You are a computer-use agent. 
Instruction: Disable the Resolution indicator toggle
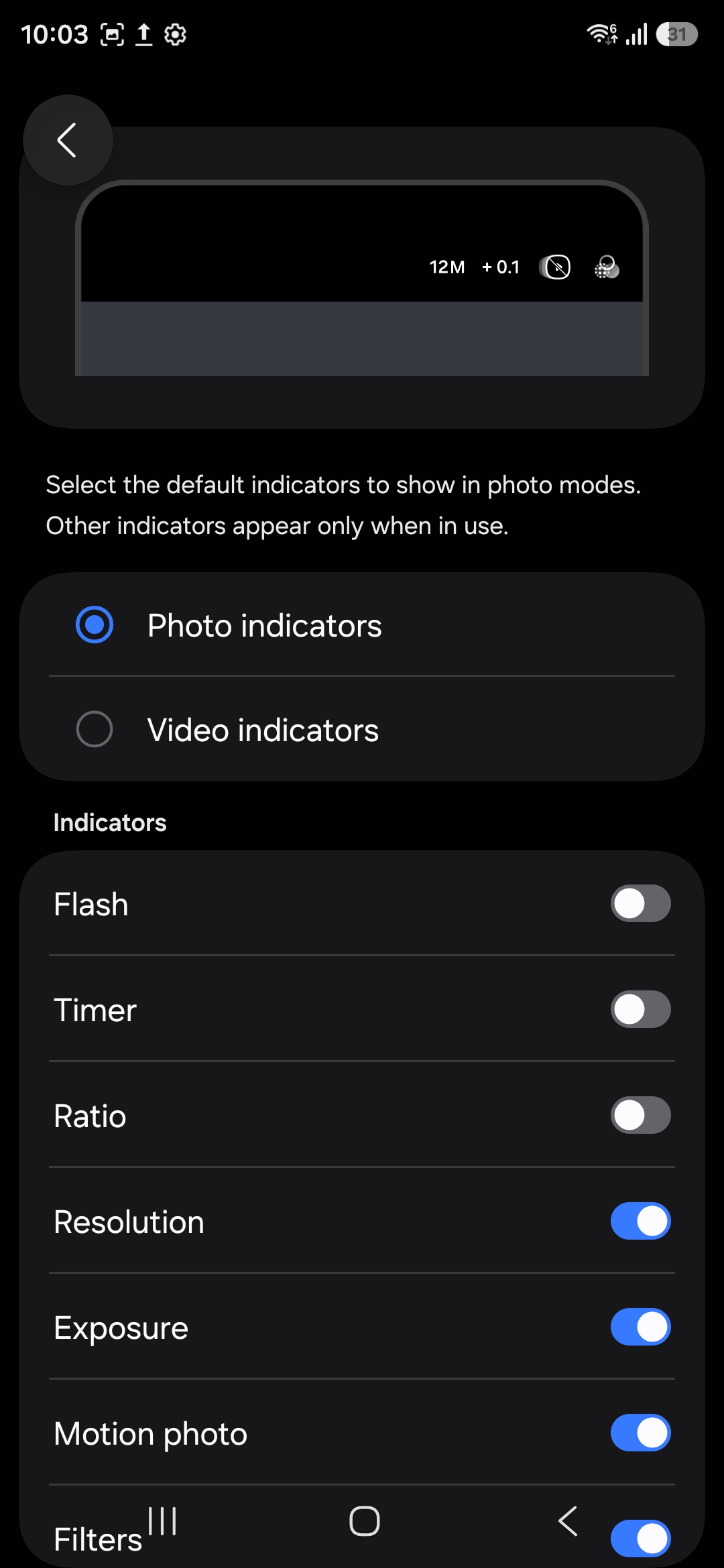(640, 1221)
